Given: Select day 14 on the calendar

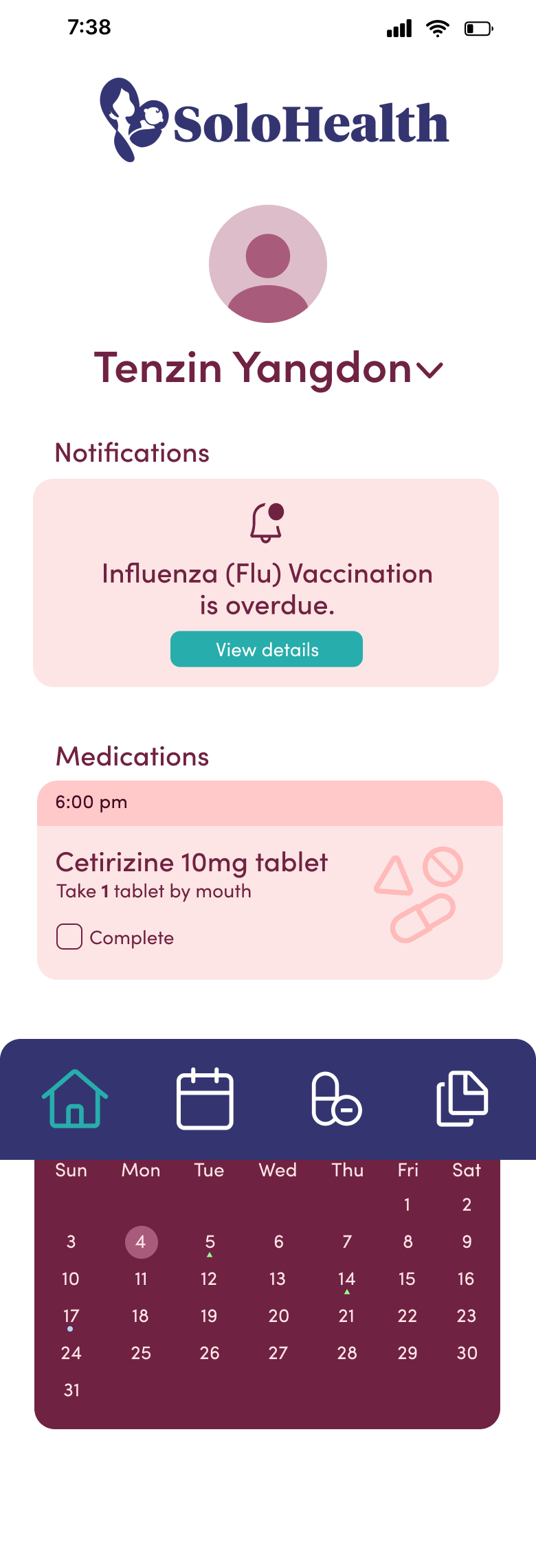Looking at the screenshot, I should click(x=346, y=1279).
